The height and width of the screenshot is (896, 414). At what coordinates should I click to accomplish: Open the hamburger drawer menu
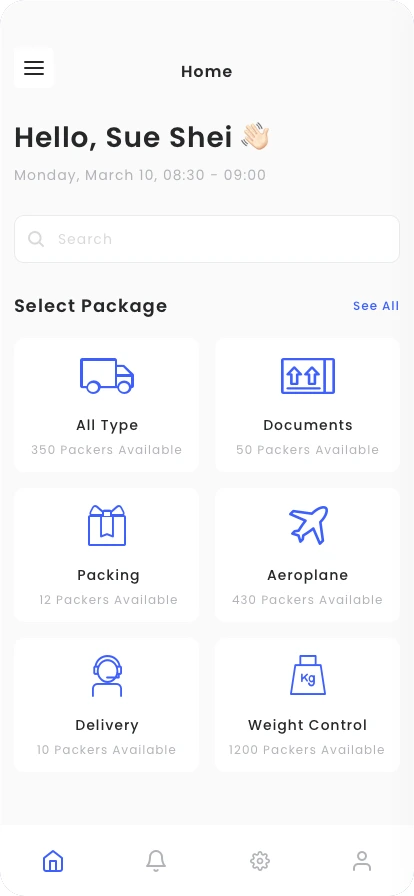(x=34, y=68)
